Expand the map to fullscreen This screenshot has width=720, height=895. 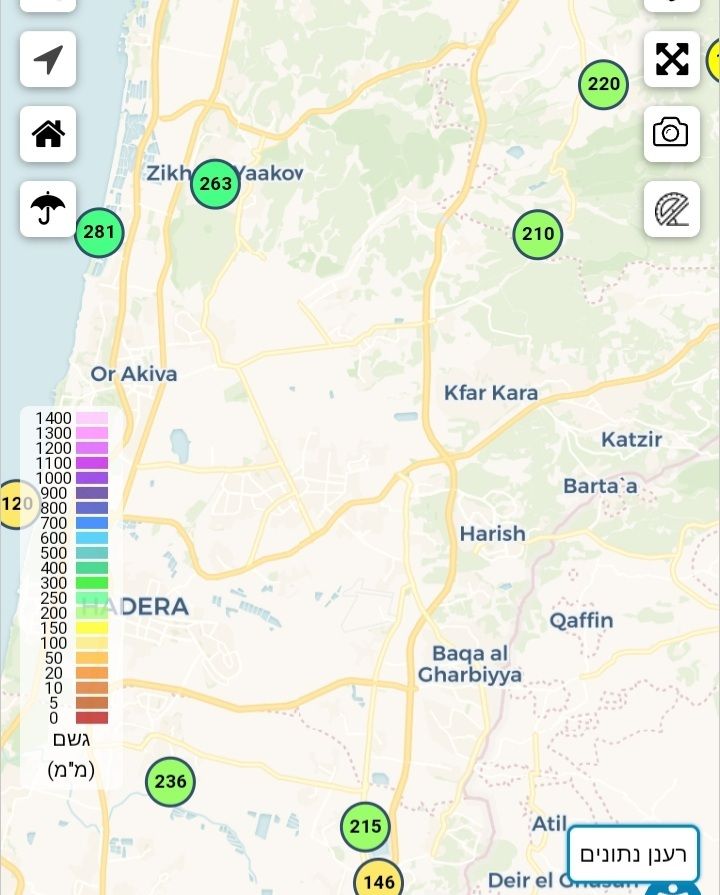(x=671, y=59)
